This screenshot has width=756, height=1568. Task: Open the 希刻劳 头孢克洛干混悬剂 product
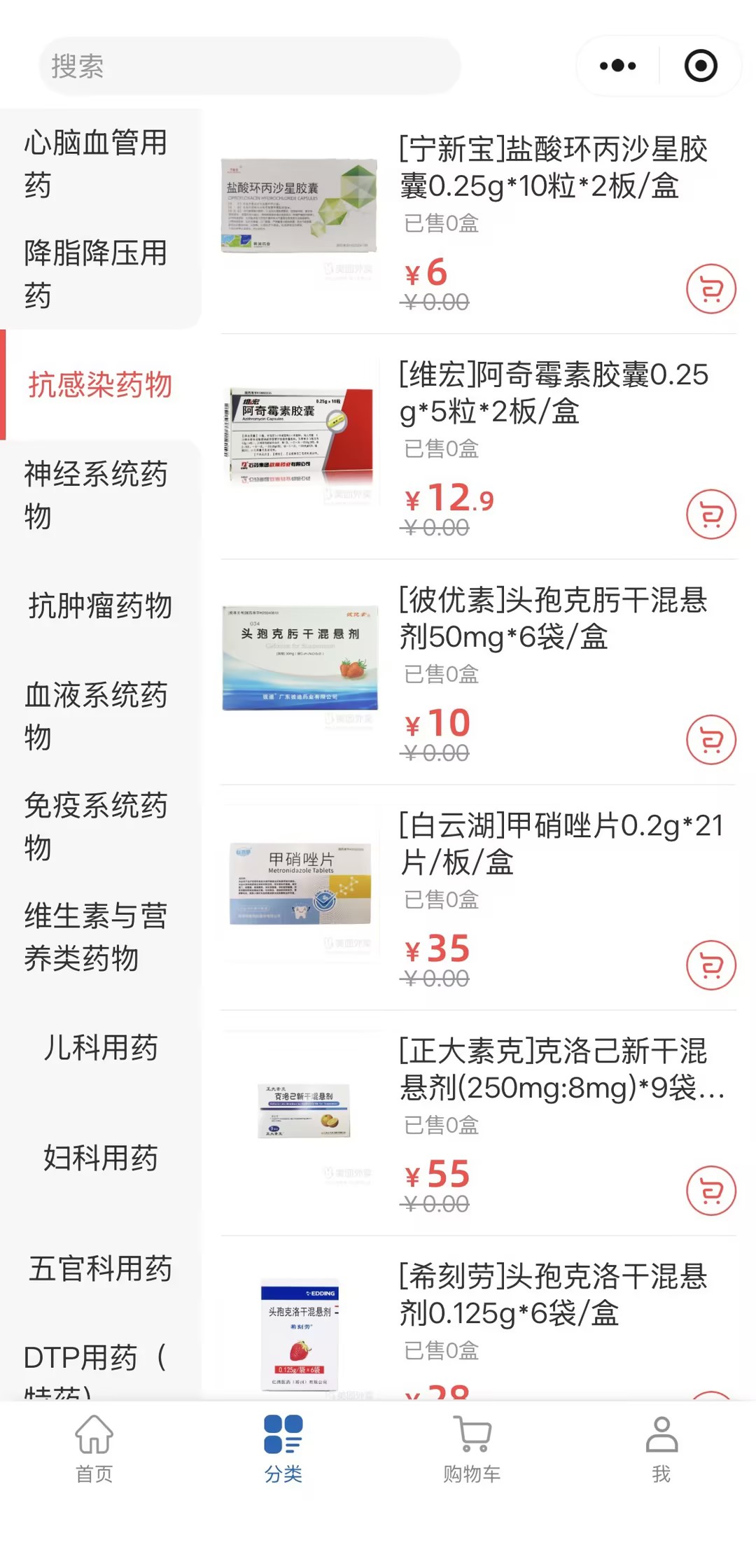click(553, 1294)
